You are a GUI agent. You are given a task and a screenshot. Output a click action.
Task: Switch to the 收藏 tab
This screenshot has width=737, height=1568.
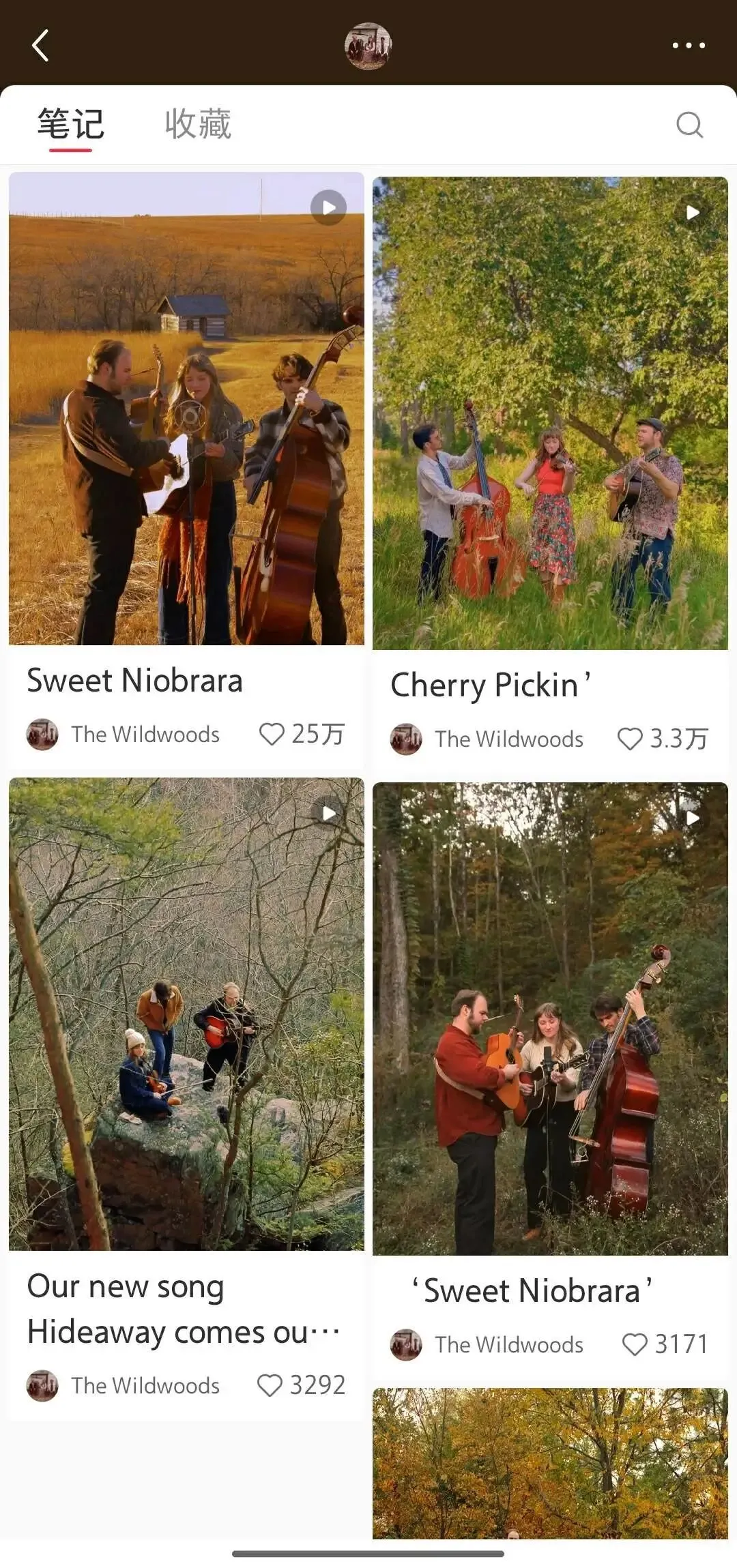pyautogui.click(x=198, y=125)
